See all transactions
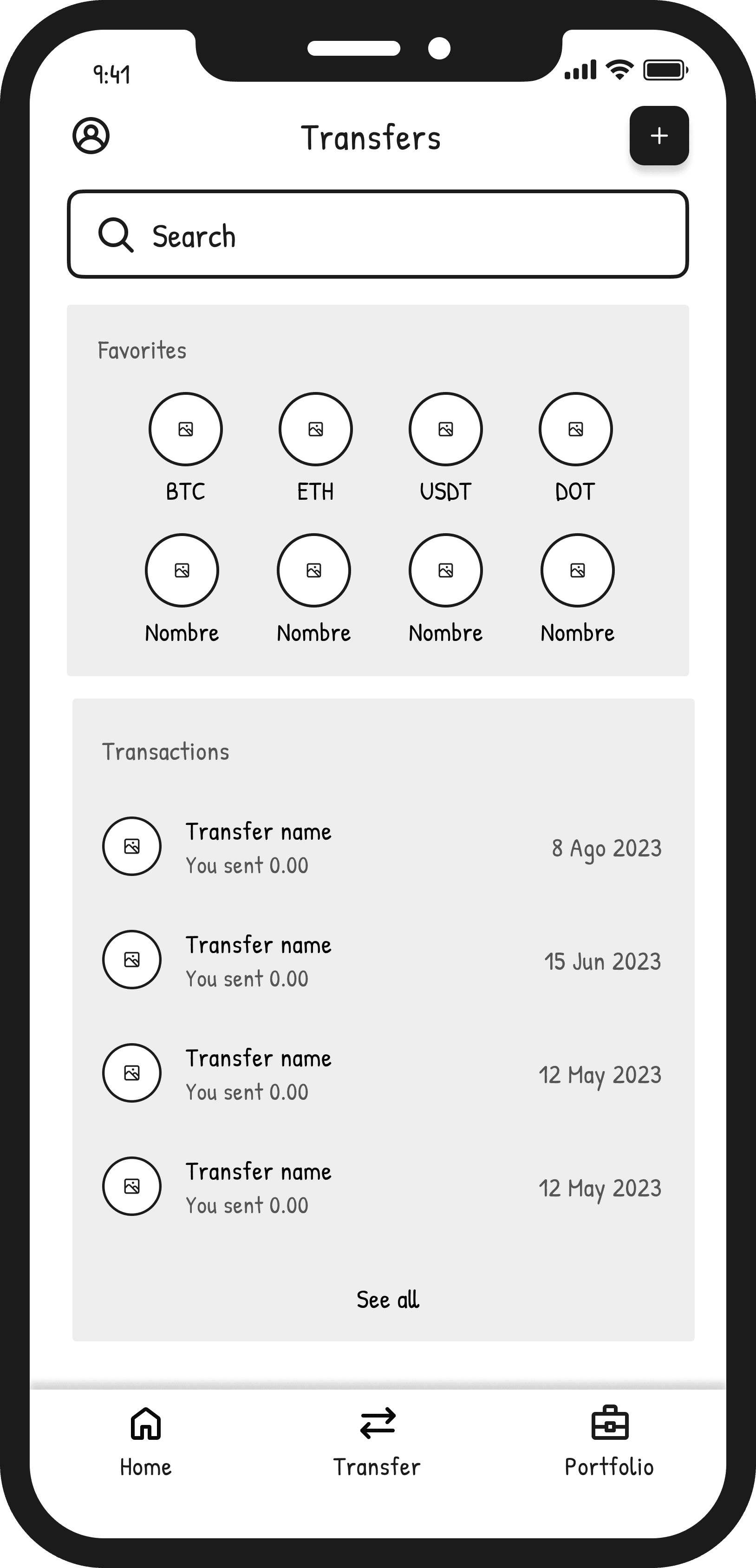This screenshot has width=756, height=1568. [388, 1300]
